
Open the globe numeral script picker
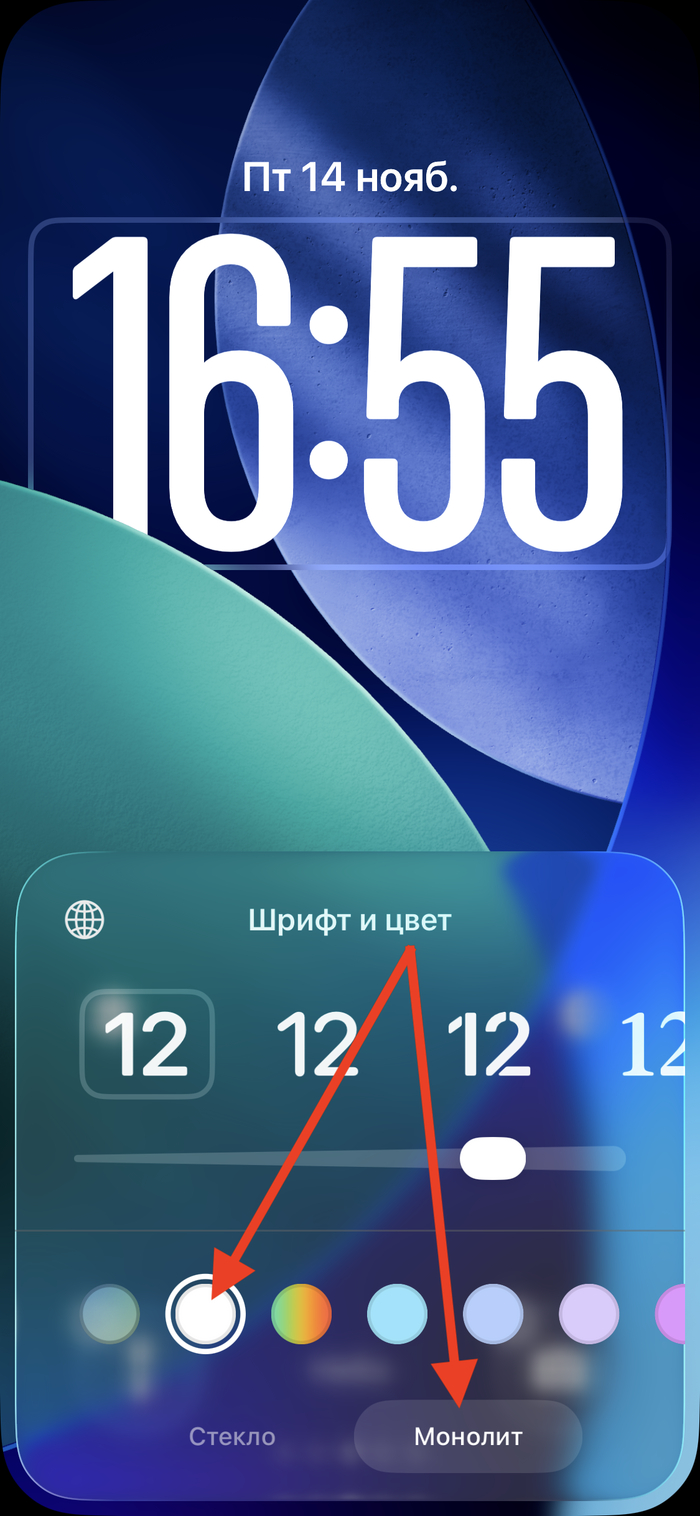click(85, 919)
